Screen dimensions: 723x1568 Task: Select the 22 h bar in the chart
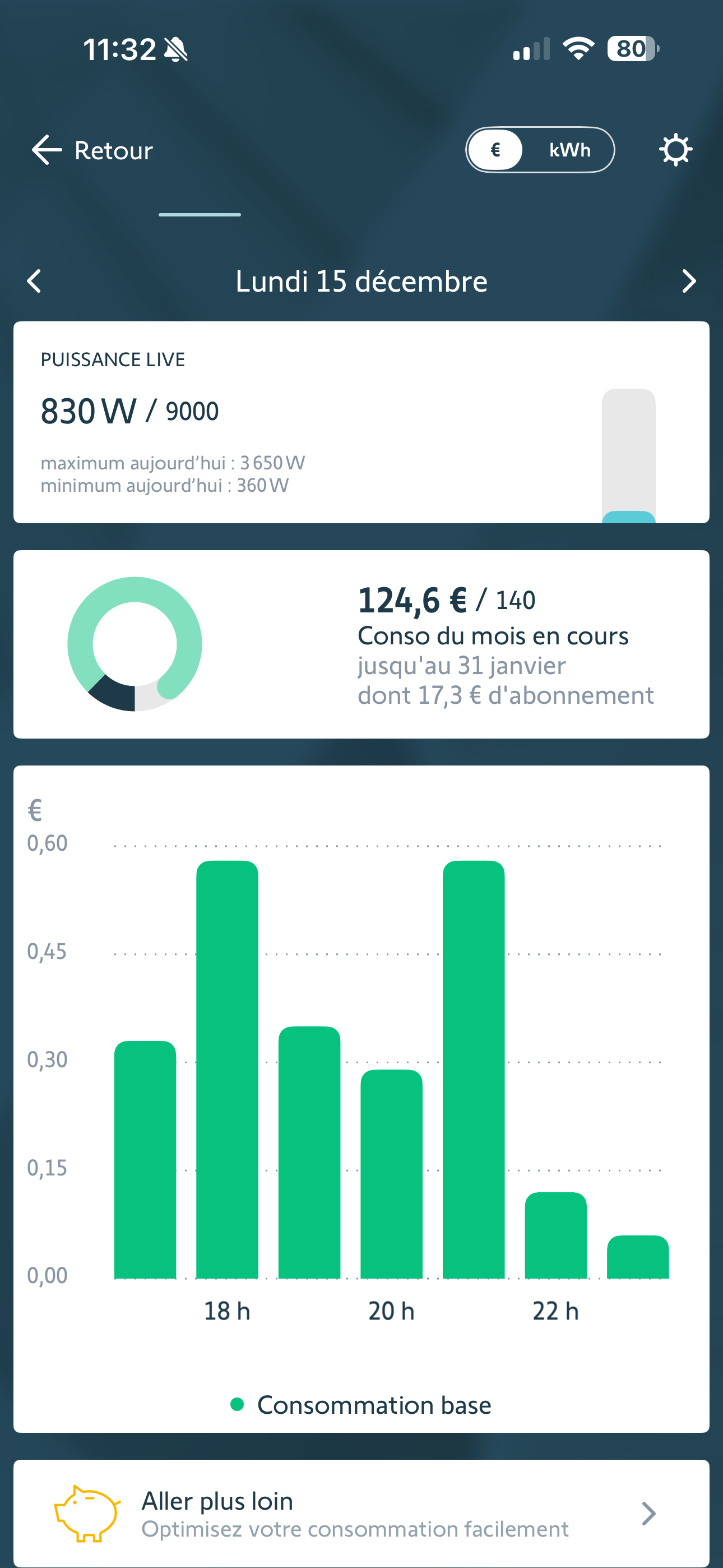tap(555, 1234)
